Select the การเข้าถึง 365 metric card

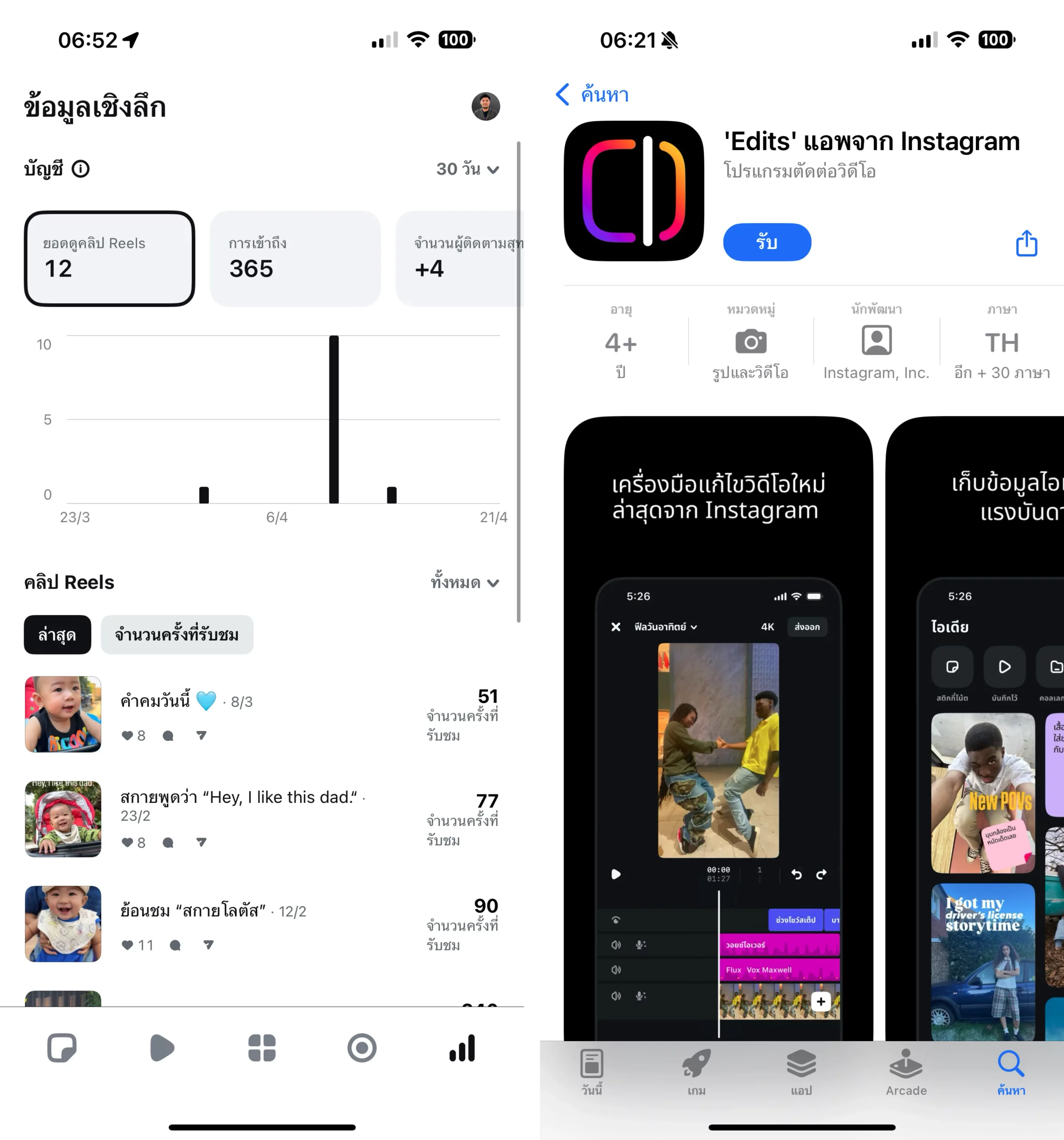tap(295, 259)
